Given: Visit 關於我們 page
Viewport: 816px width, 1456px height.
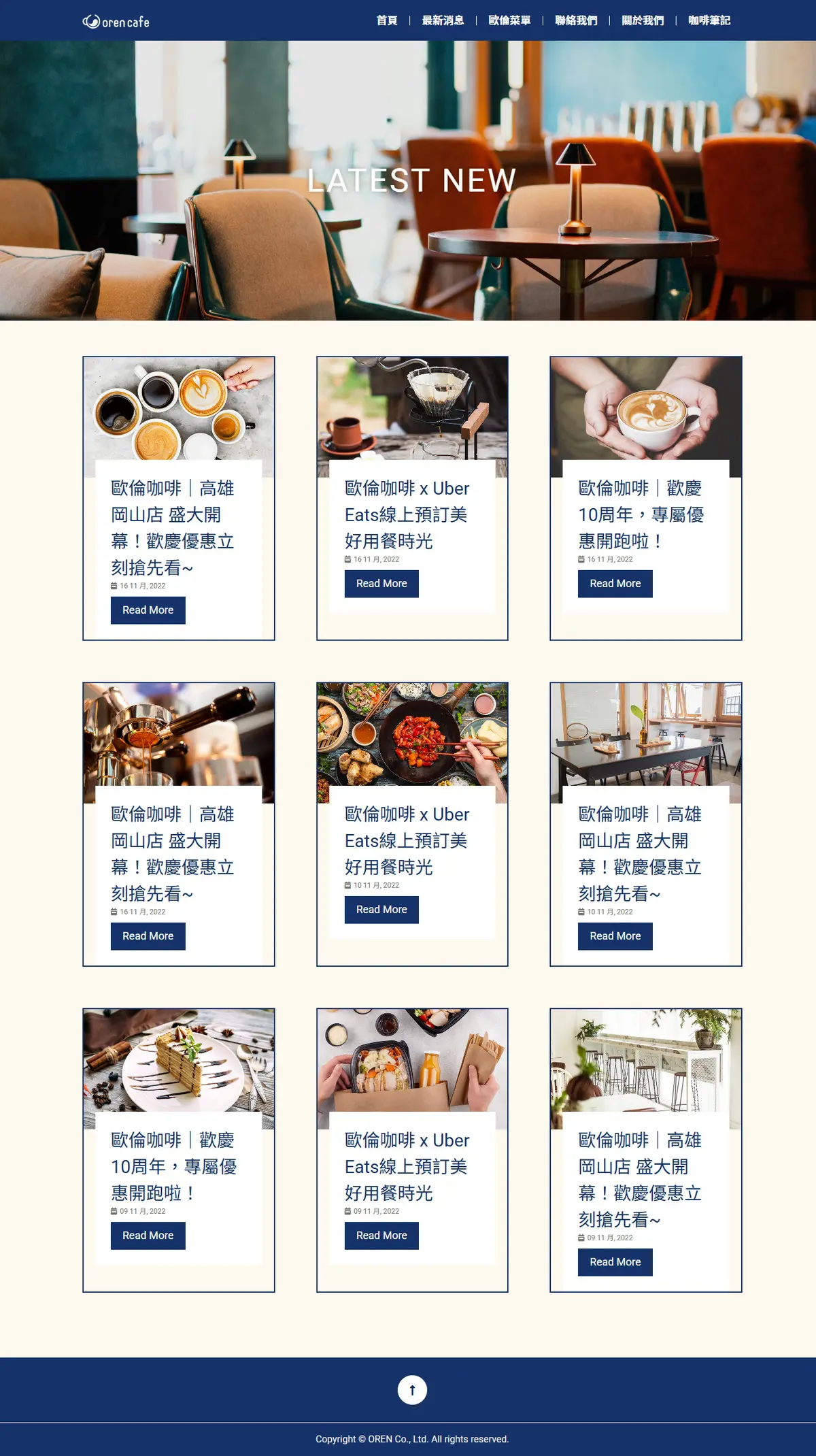Looking at the screenshot, I should [x=643, y=20].
